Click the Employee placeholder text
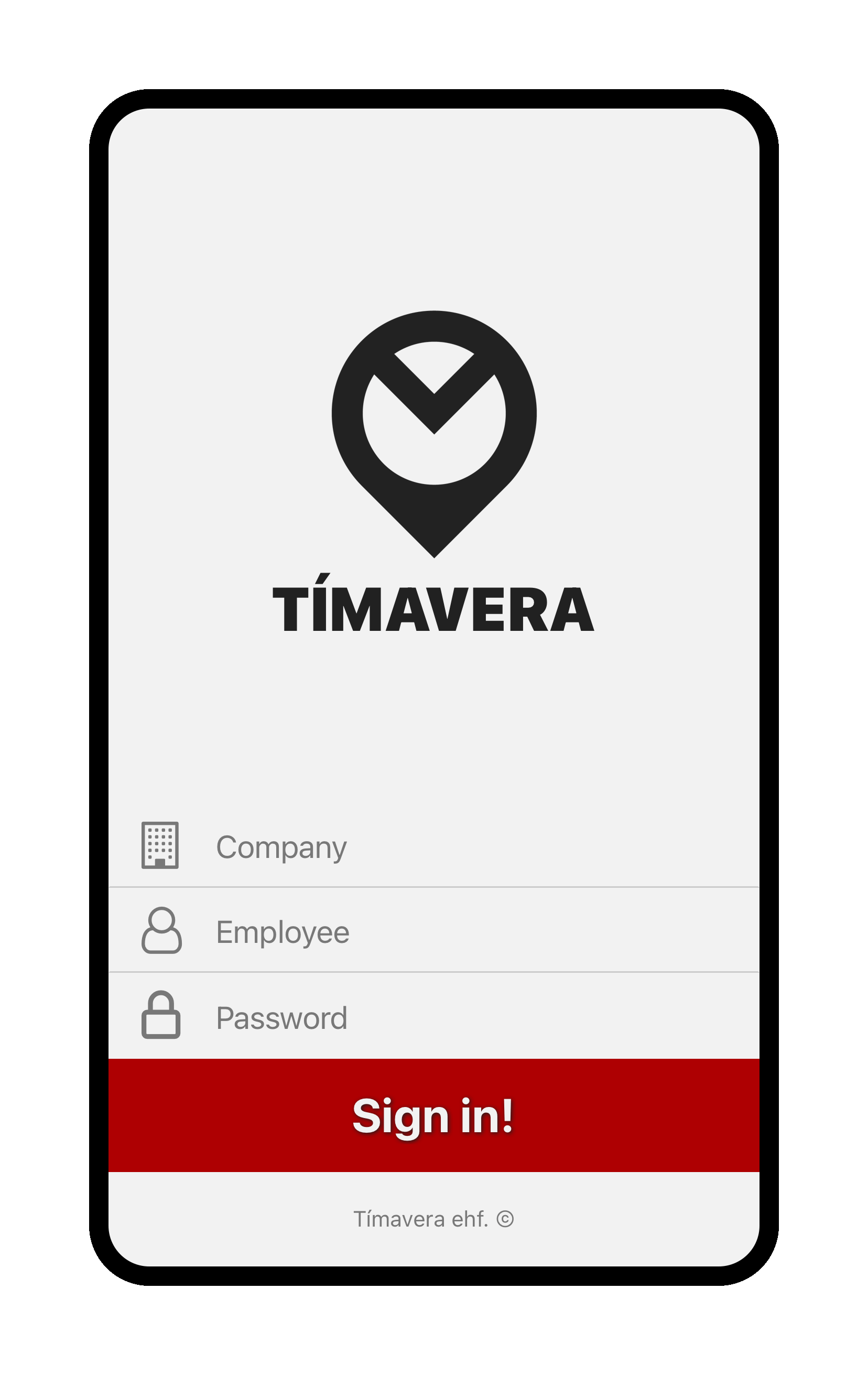This screenshot has width=868, height=1375. (284, 931)
